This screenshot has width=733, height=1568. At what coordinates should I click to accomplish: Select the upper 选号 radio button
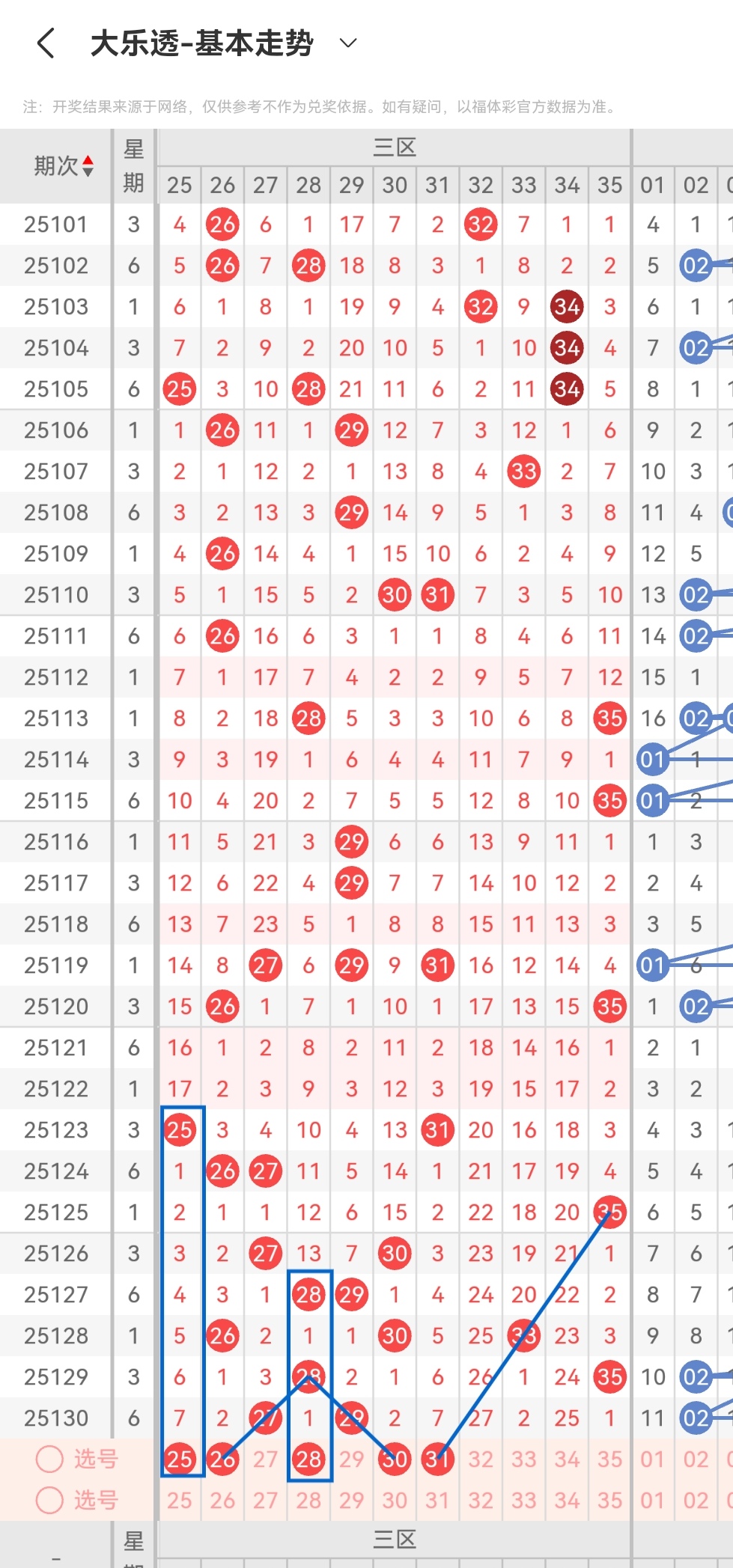tap(49, 1459)
